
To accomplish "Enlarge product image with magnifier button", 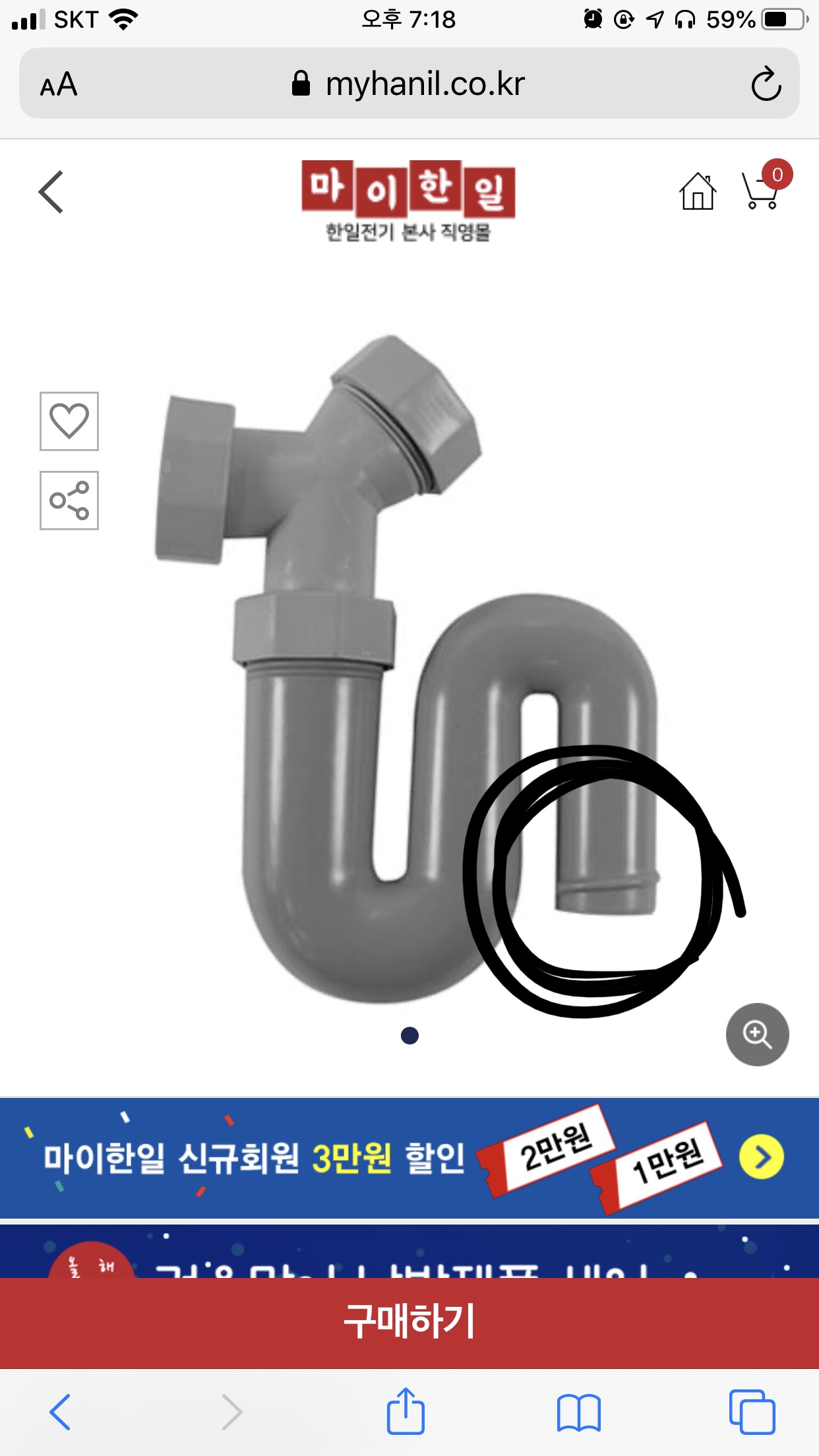I will click(757, 1034).
